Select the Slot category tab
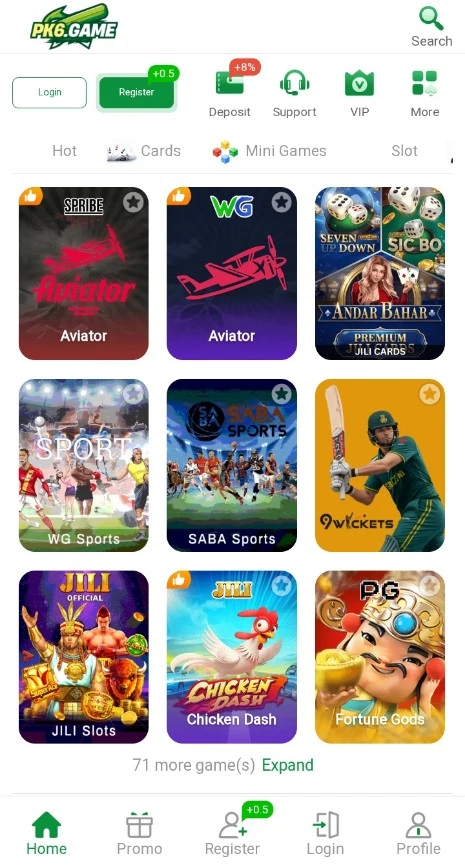 pyautogui.click(x=404, y=151)
